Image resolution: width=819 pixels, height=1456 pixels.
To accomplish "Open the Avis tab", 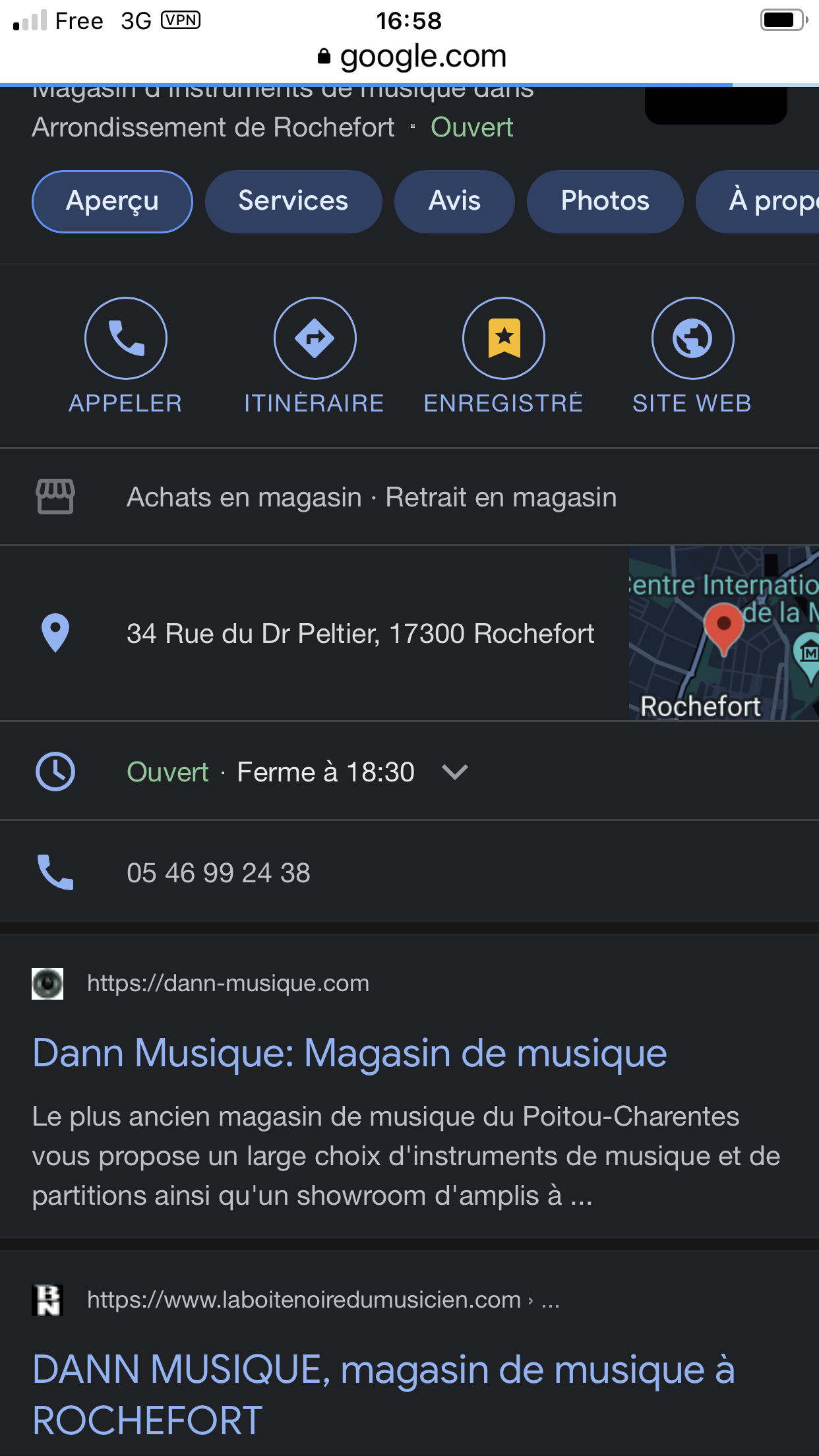I will 454,201.
